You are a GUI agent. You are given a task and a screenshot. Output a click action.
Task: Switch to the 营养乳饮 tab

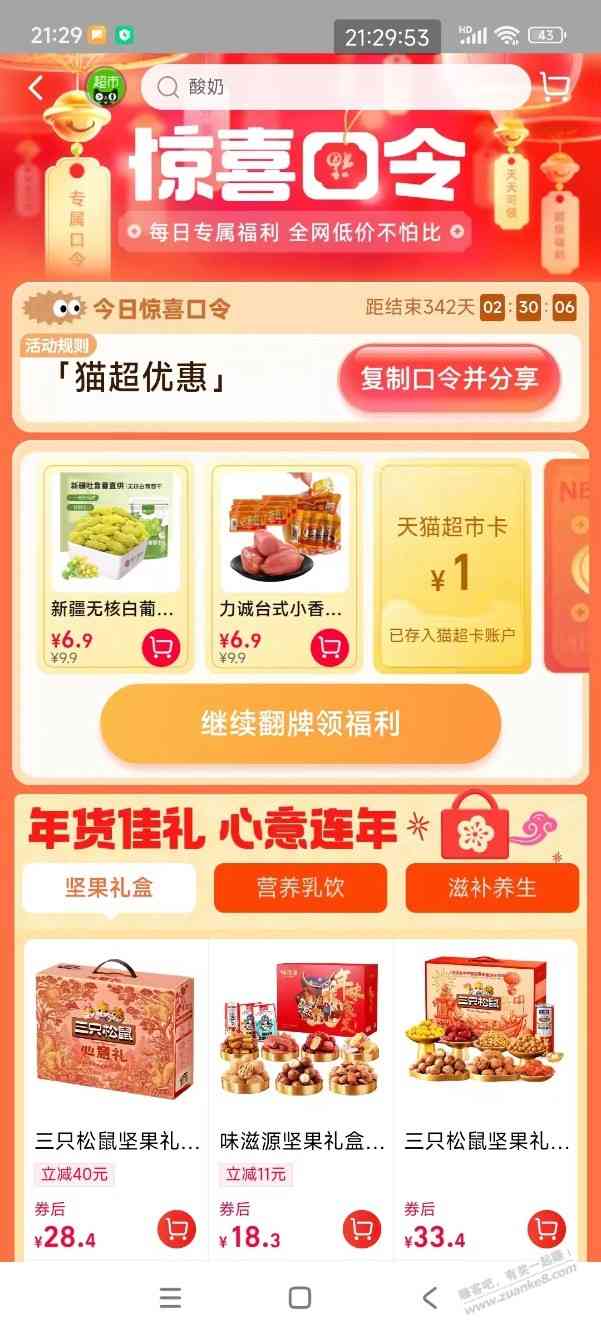pyautogui.click(x=300, y=888)
